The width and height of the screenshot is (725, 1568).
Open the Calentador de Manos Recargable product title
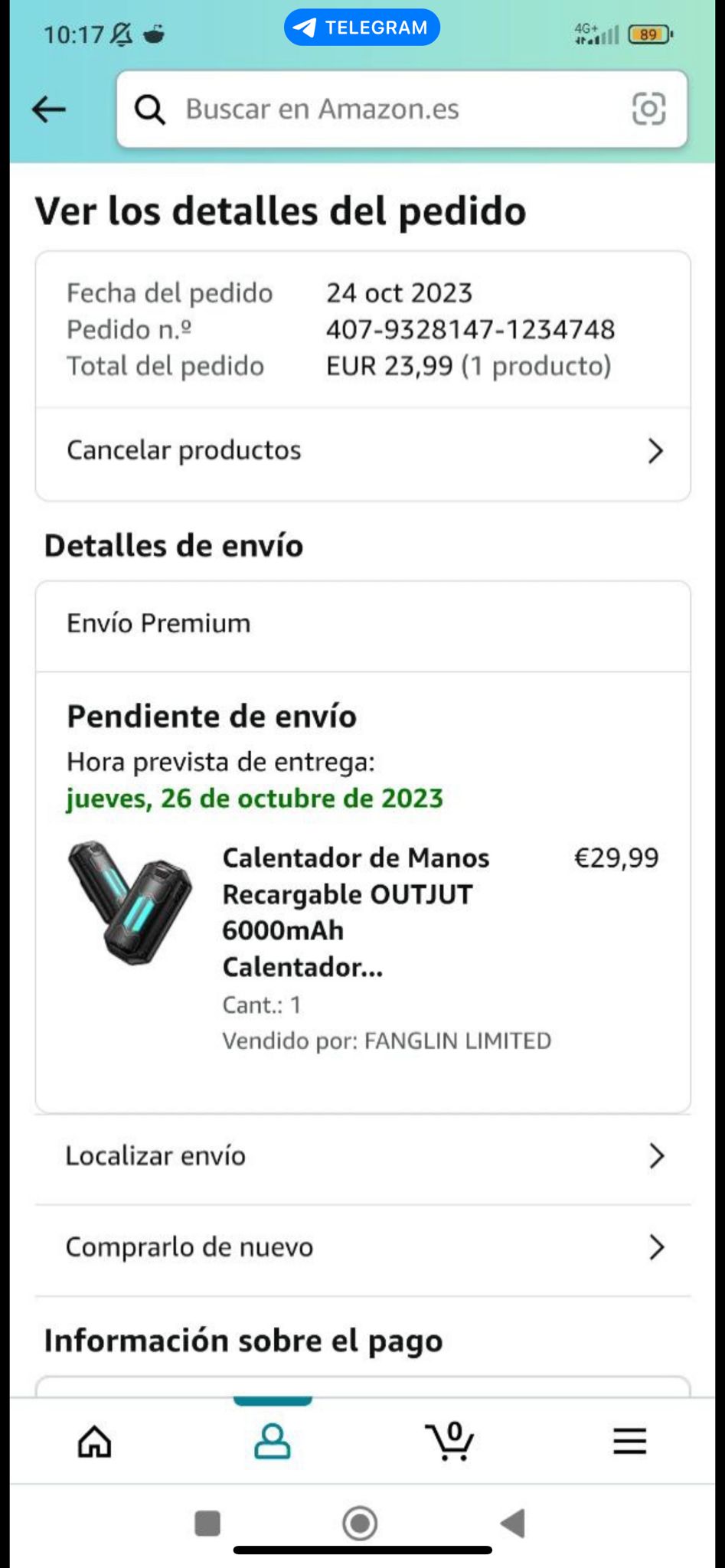point(356,912)
